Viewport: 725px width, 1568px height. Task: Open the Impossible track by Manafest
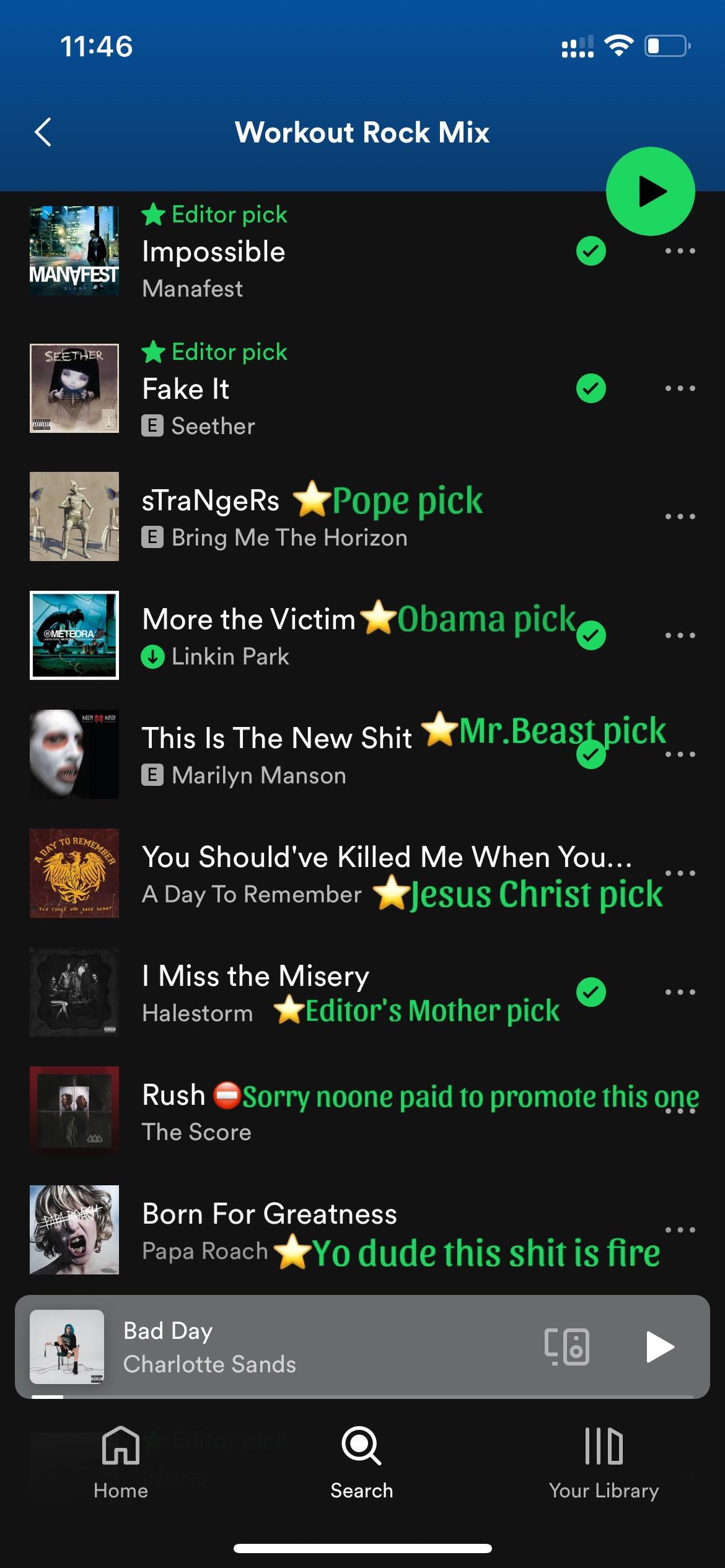point(213,252)
